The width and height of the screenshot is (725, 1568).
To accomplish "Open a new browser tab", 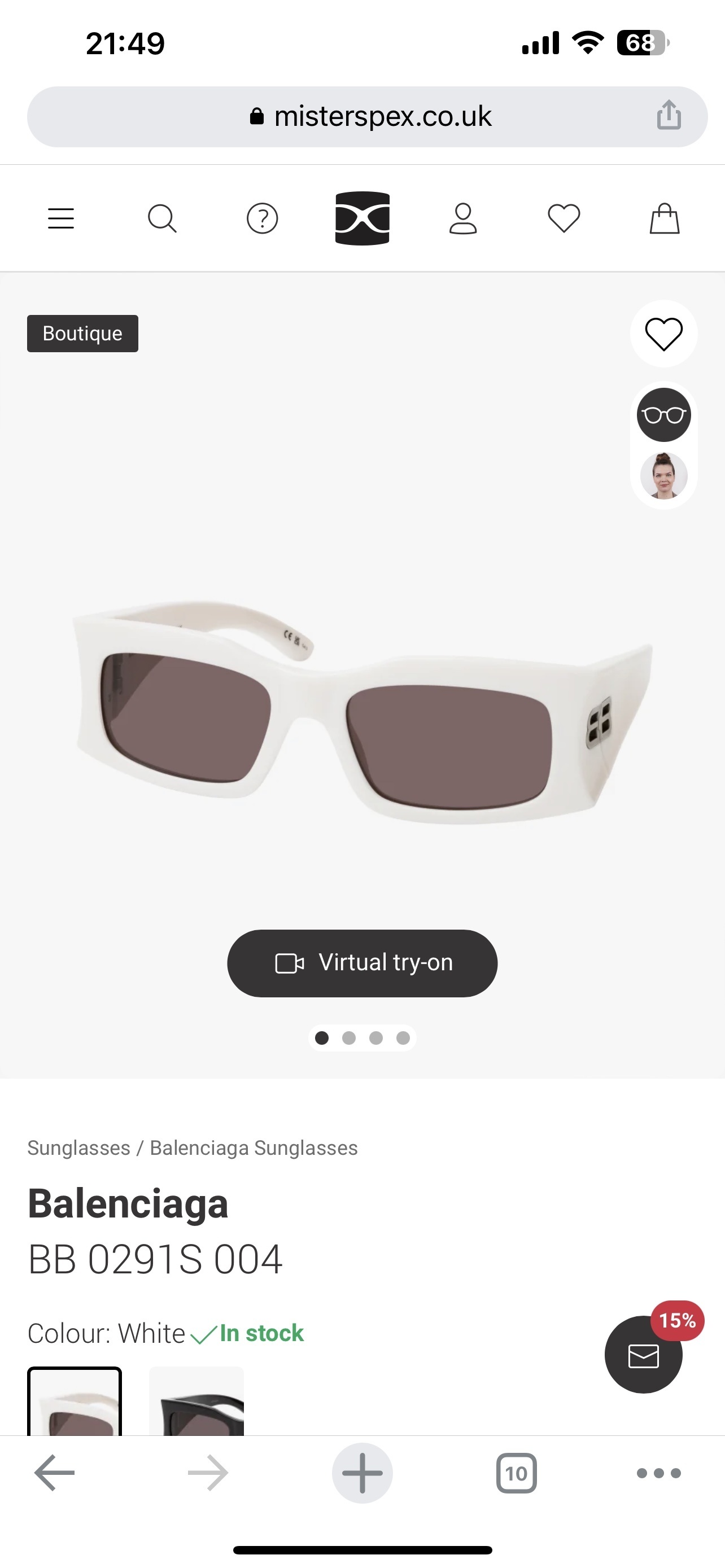I will [362, 1473].
